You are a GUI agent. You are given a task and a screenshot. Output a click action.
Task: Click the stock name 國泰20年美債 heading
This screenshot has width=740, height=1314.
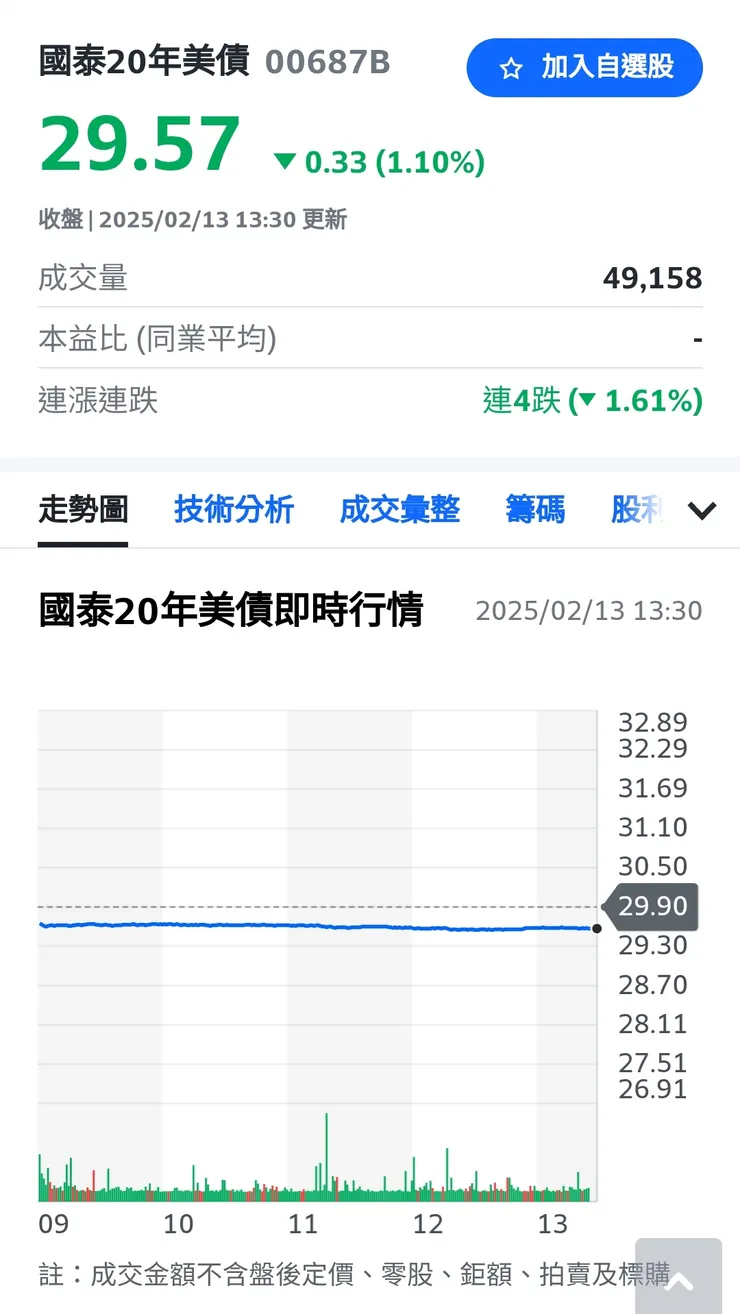(x=140, y=62)
